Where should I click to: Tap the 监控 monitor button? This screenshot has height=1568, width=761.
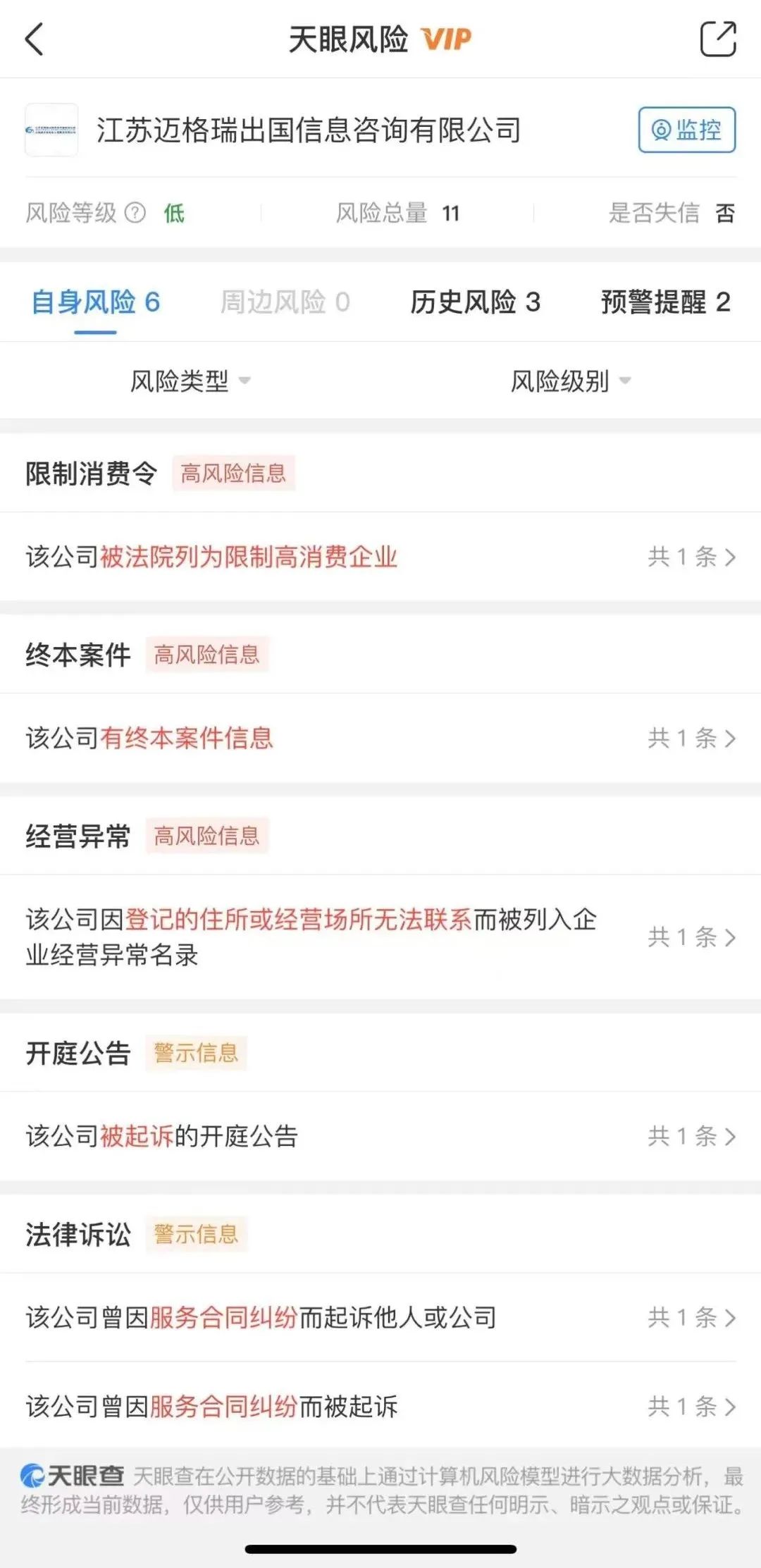[x=686, y=130]
